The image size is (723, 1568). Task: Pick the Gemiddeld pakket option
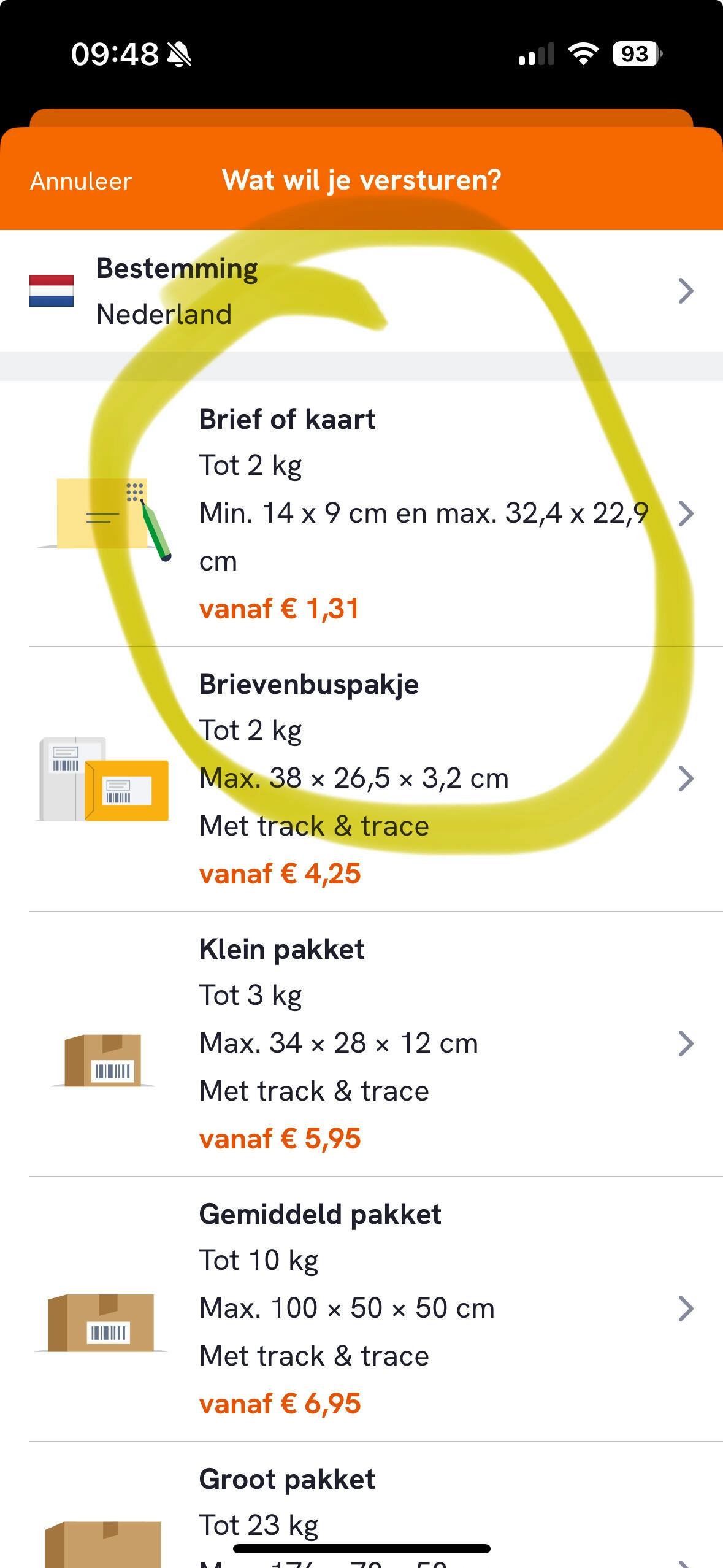[361, 1309]
